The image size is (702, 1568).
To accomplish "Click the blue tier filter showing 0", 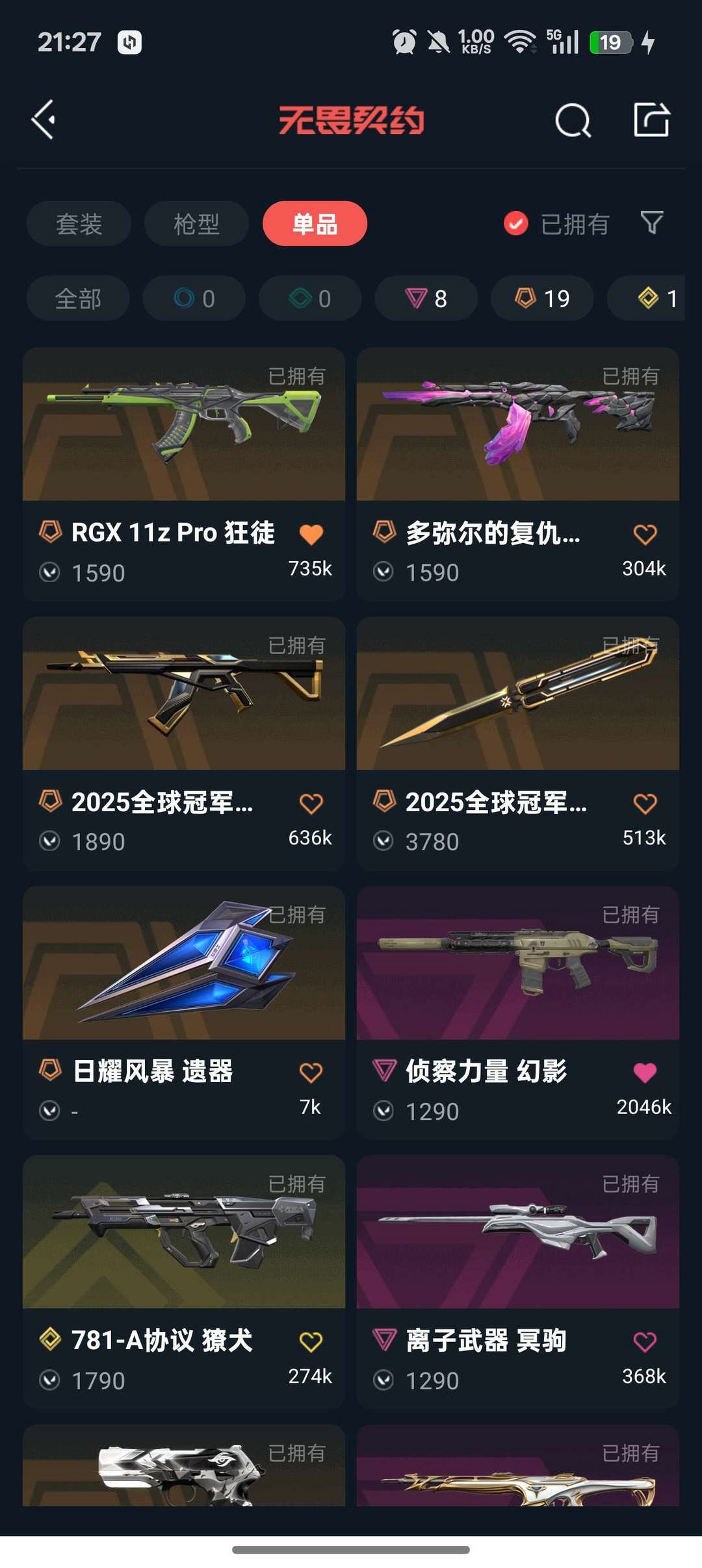I will (193, 298).
